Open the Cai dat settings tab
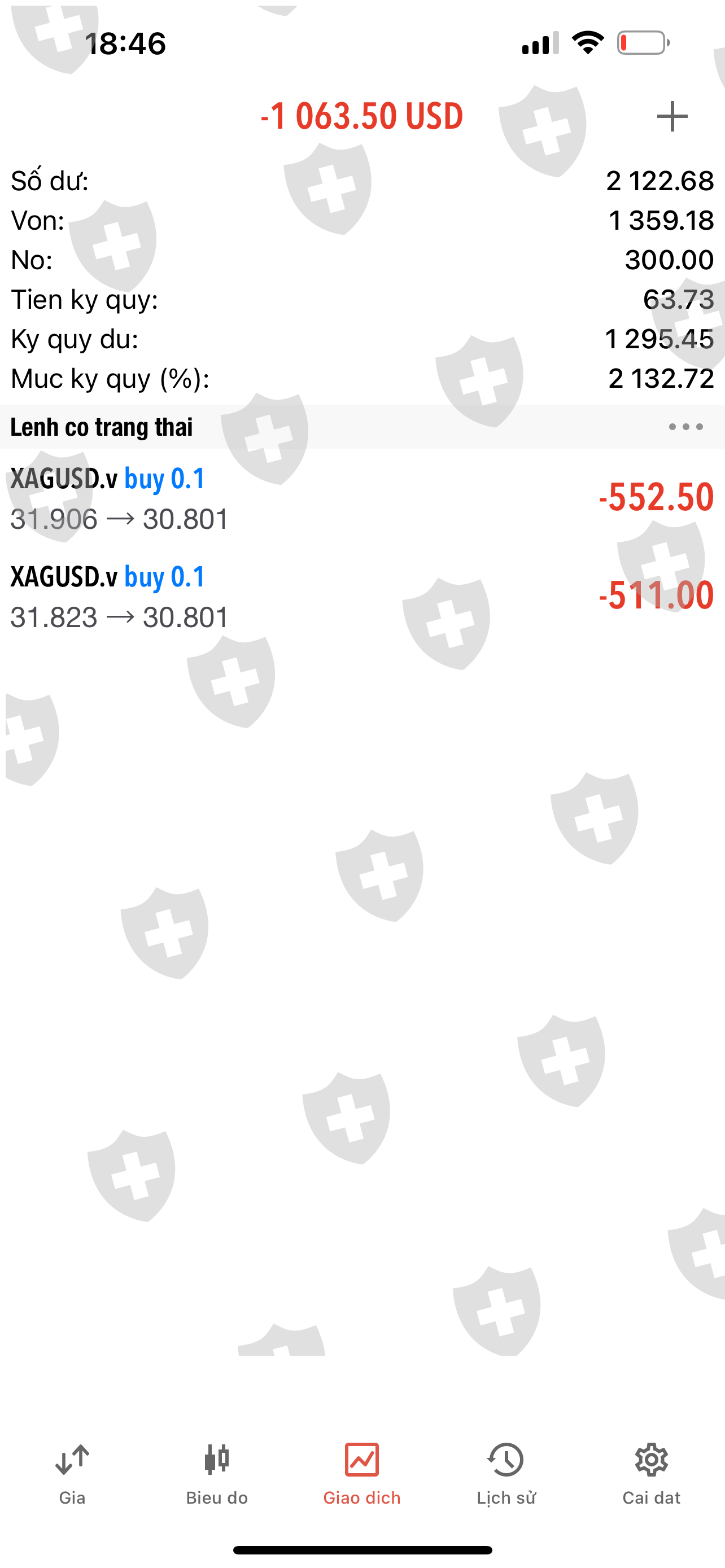Viewport: 725px width, 1568px height. point(650,1473)
